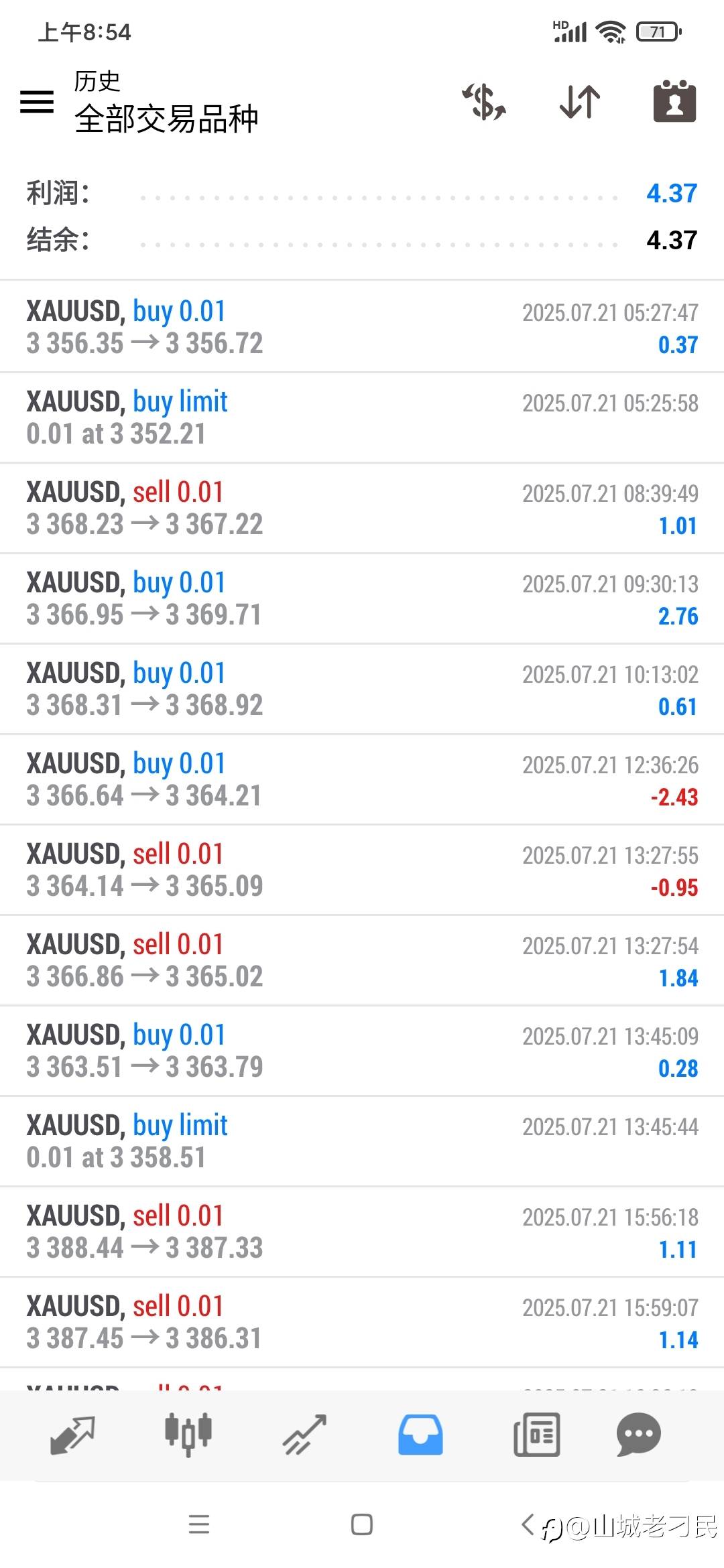This screenshot has height=1568, width=724.
Task: Switch to the Quotes tab
Action: tap(72, 1435)
